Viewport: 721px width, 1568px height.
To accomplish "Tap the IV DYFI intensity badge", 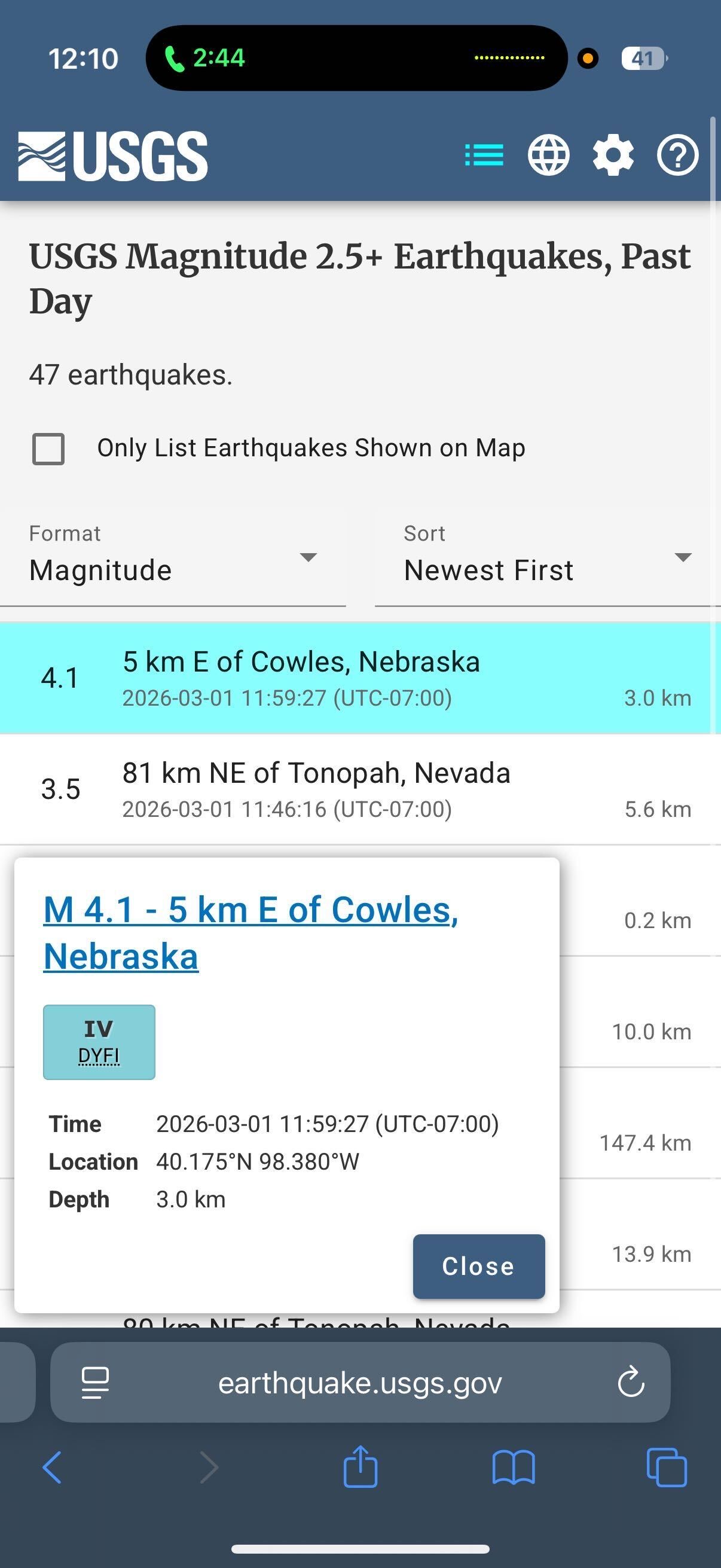I will pyautogui.click(x=99, y=1042).
